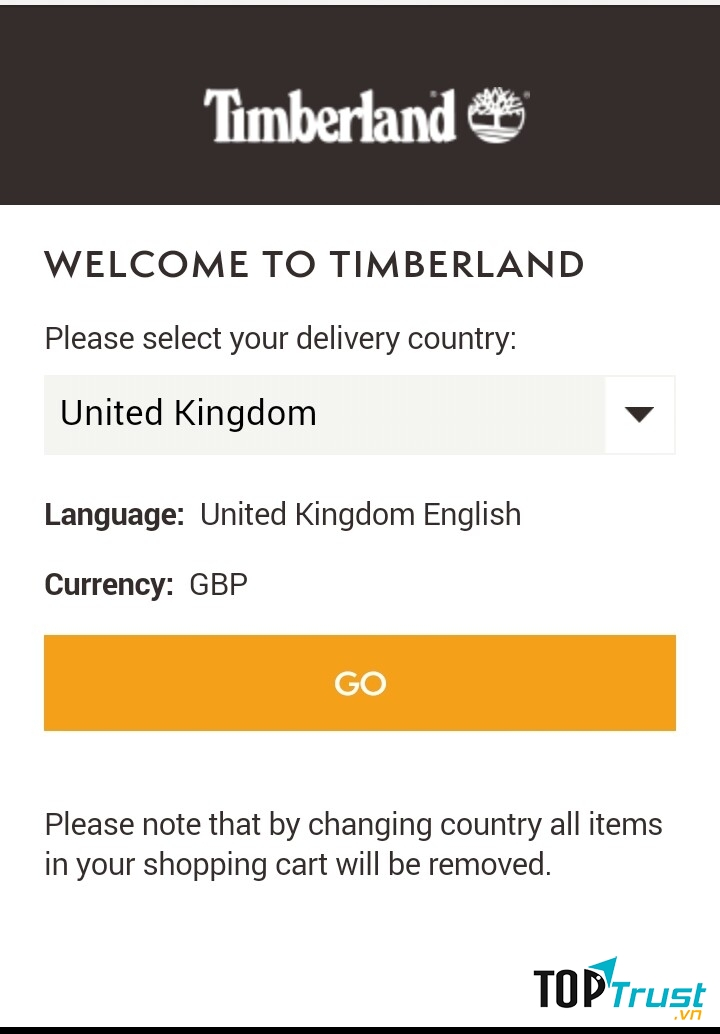Viewport: 720px width, 1034px height.
Task: Click the 'Currency: GBP' row
Action: point(145,584)
